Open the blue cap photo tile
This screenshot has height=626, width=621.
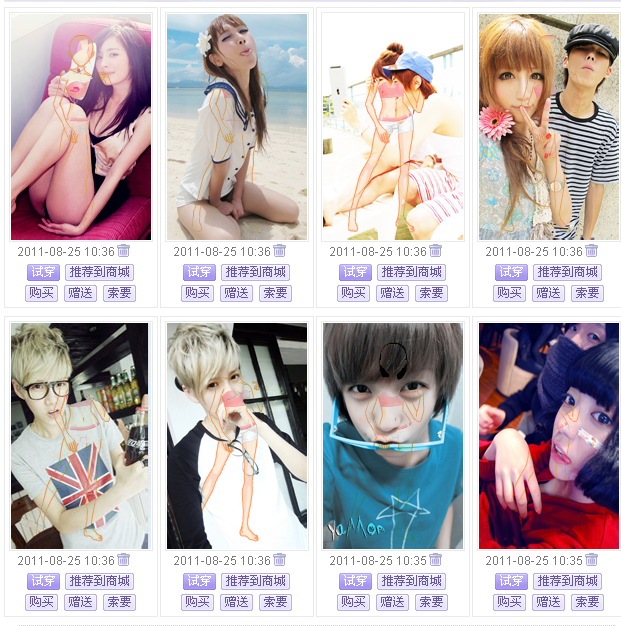pyautogui.click(x=392, y=127)
